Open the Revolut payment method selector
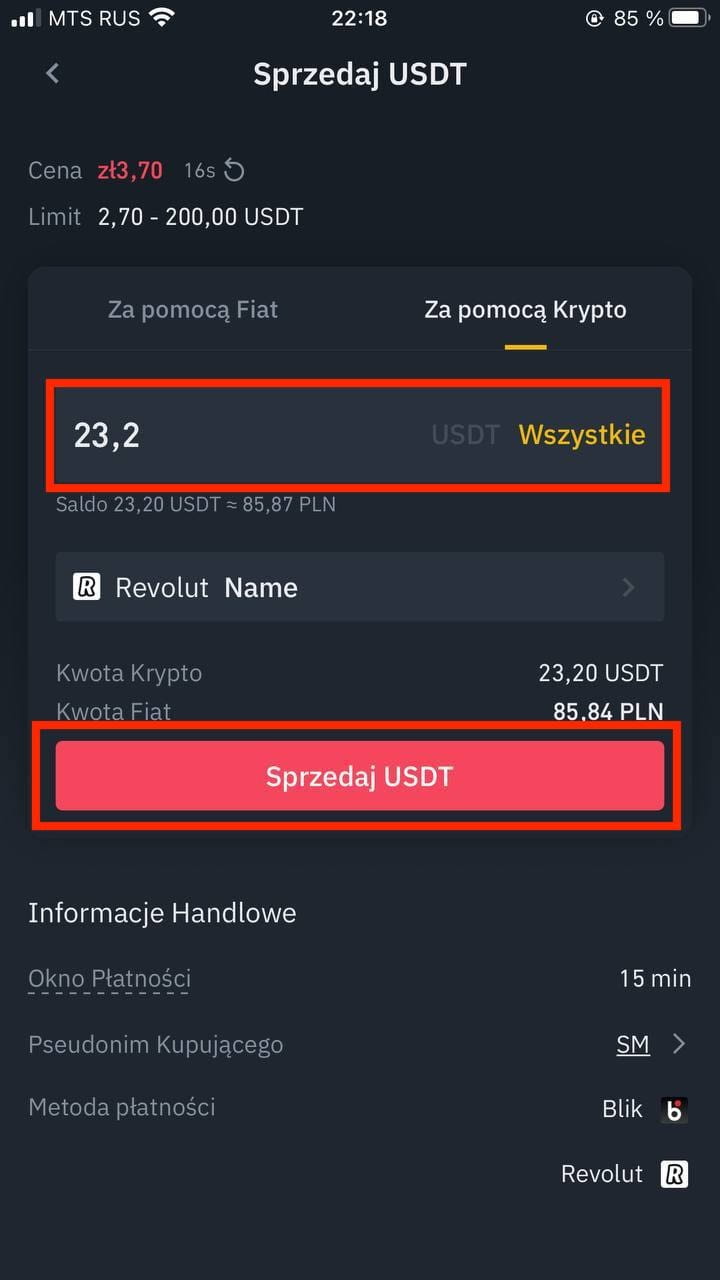The height and width of the screenshot is (1280, 720). [x=360, y=587]
